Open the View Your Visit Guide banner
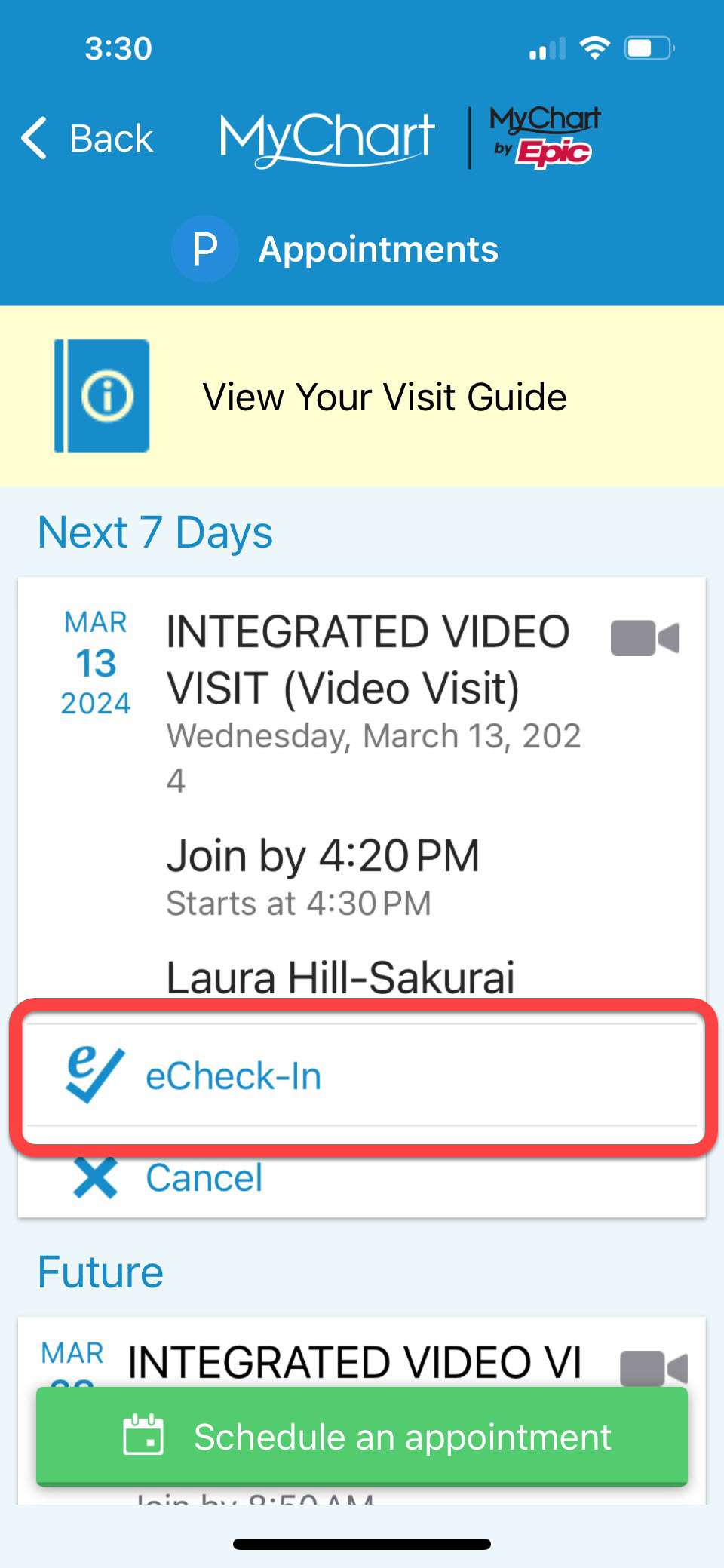724x1568 pixels. pos(362,396)
